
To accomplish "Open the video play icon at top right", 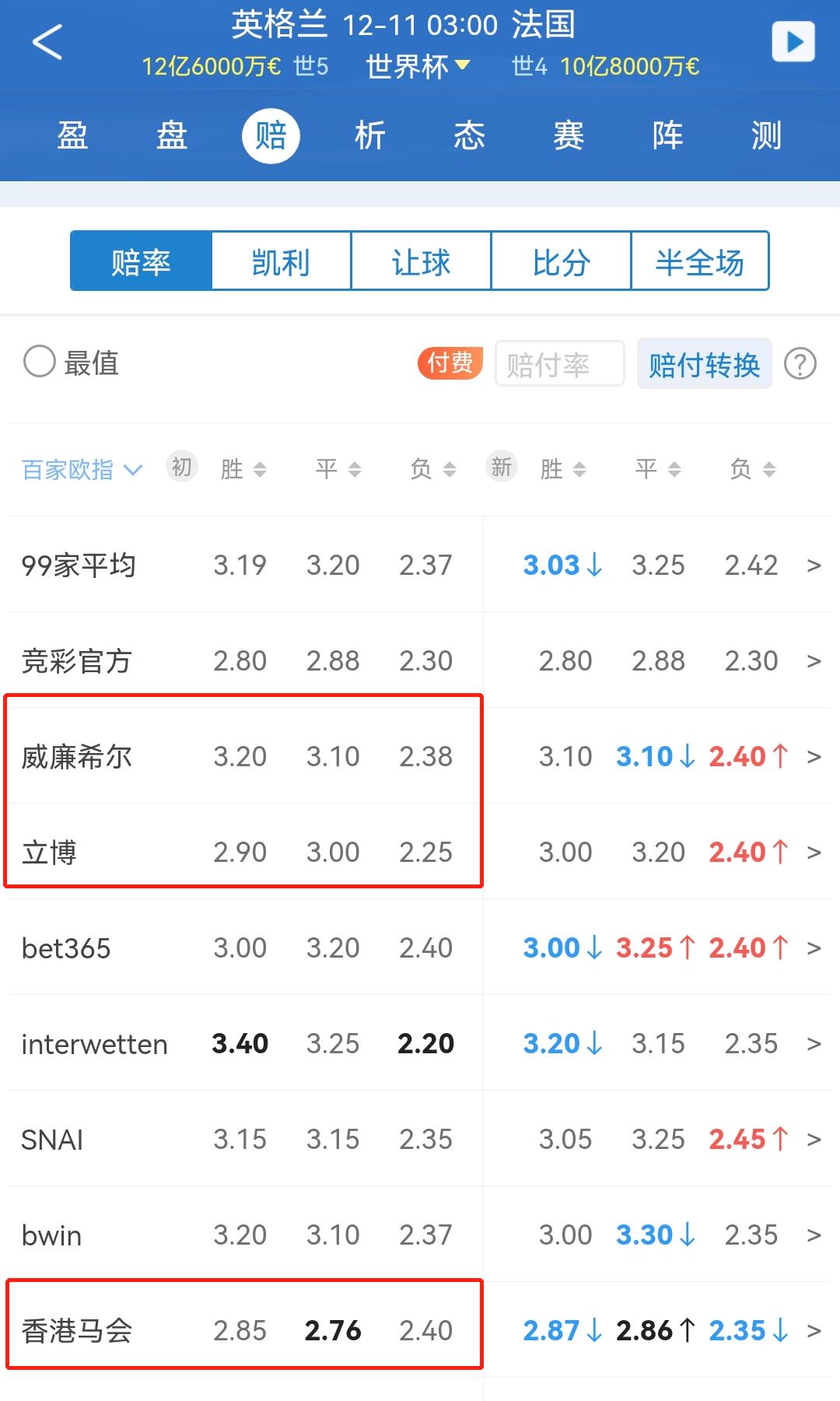I will pos(793,41).
